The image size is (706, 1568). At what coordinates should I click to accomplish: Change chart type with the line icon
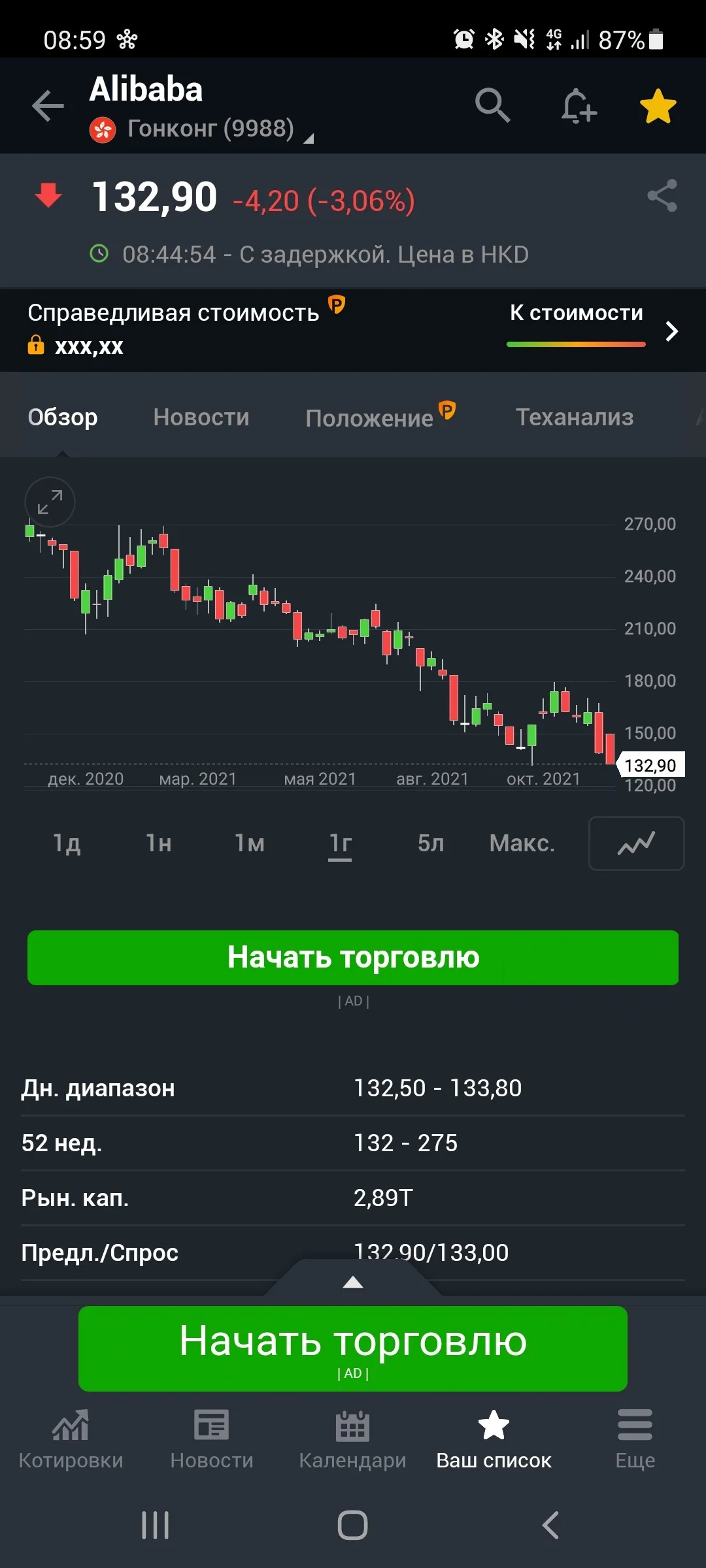(x=637, y=843)
